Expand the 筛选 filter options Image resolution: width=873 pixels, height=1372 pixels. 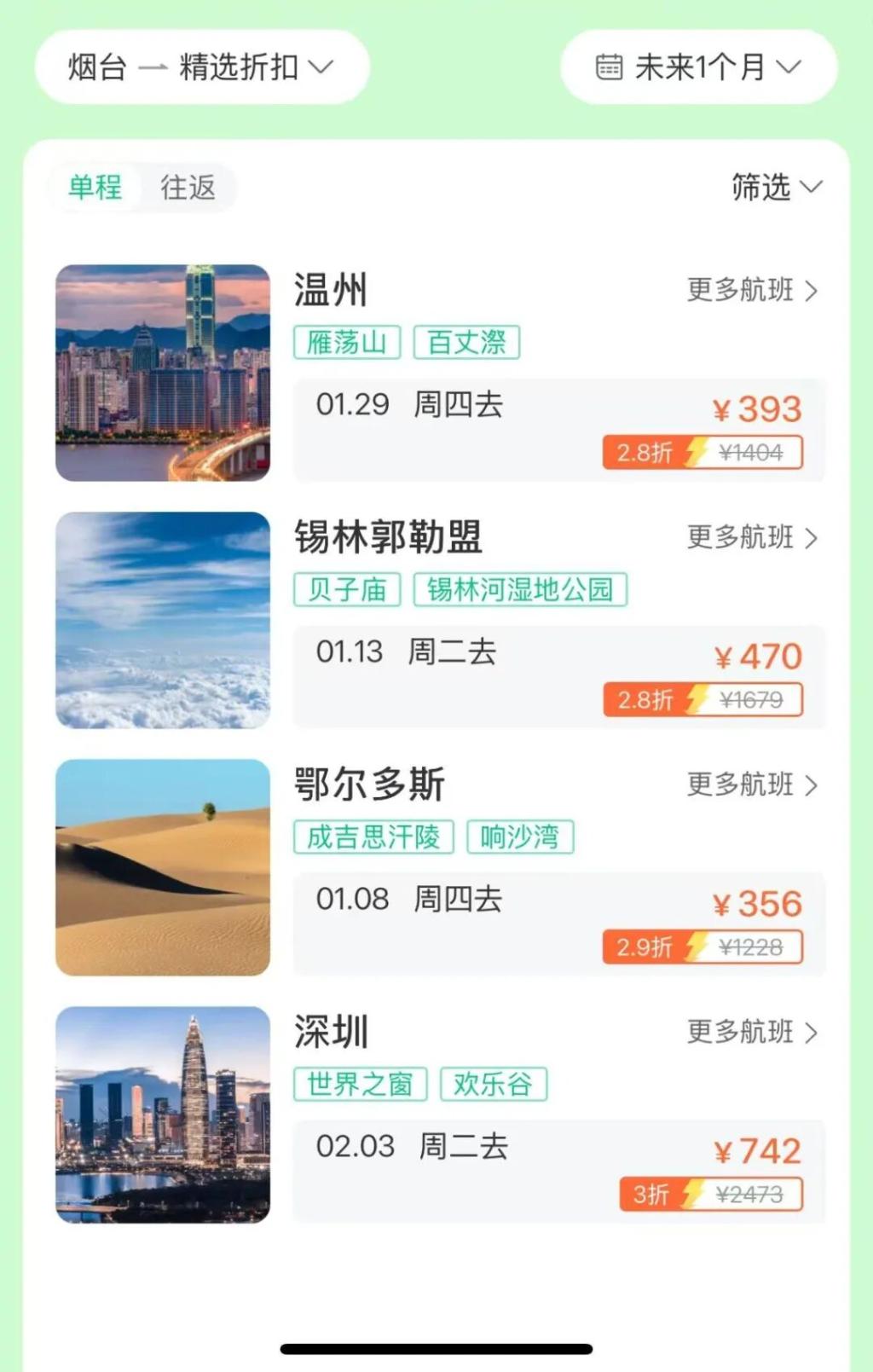(776, 188)
